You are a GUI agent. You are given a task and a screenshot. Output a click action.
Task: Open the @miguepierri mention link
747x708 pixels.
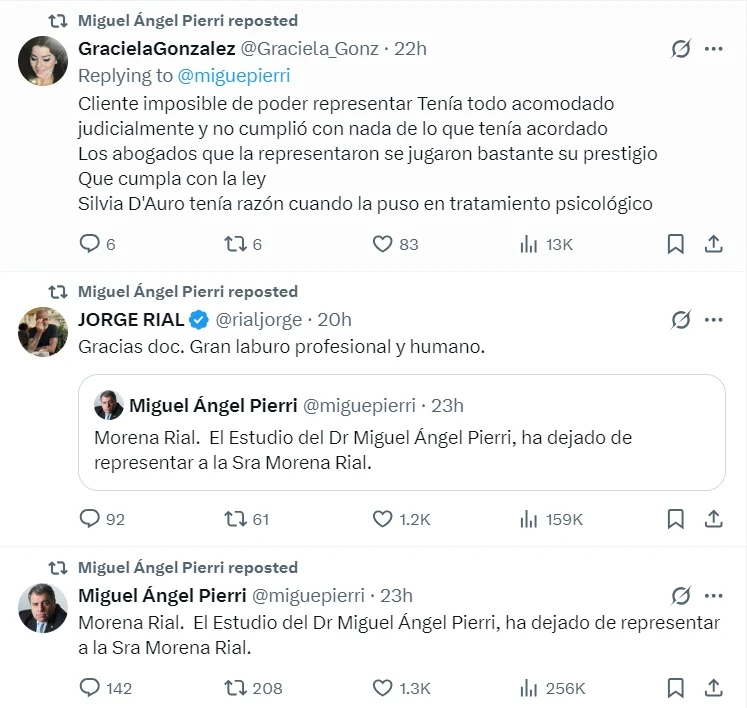point(233,75)
